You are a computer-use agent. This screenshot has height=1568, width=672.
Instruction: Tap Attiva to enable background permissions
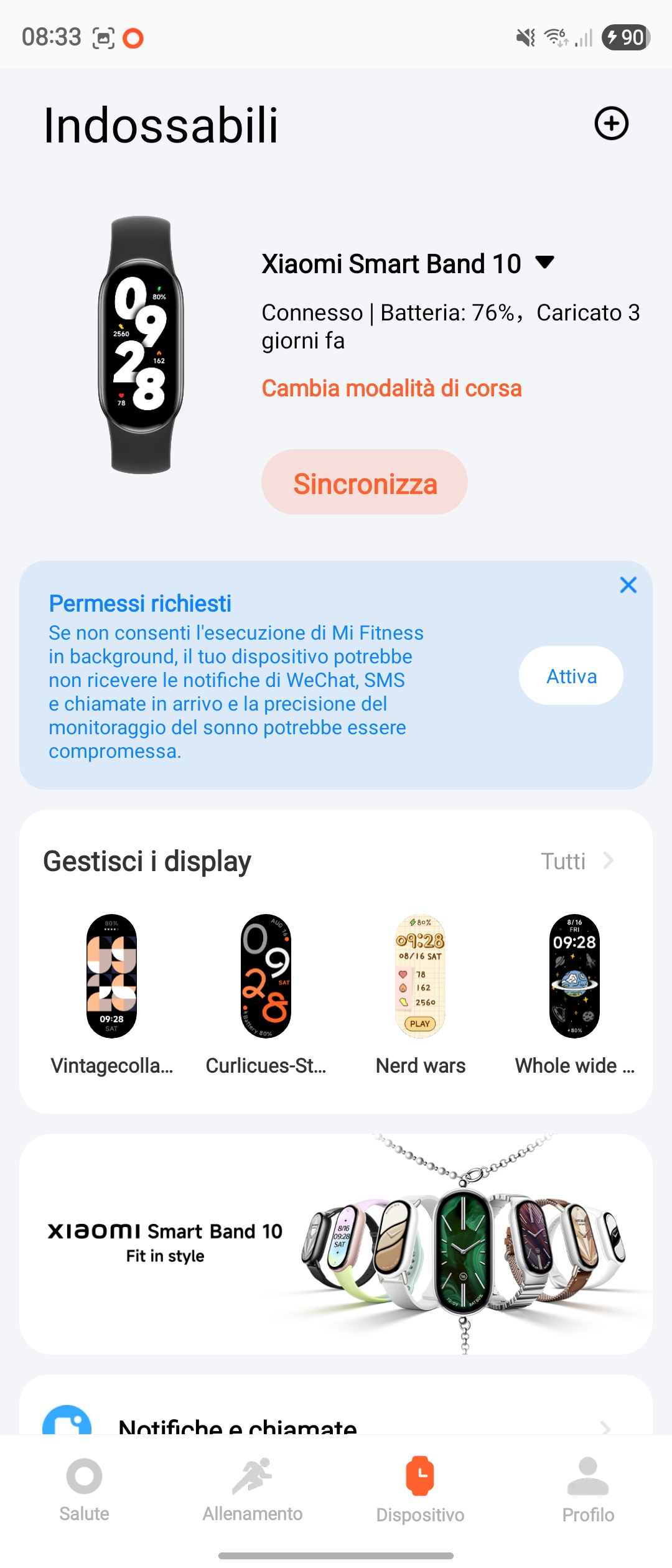point(571,676)
